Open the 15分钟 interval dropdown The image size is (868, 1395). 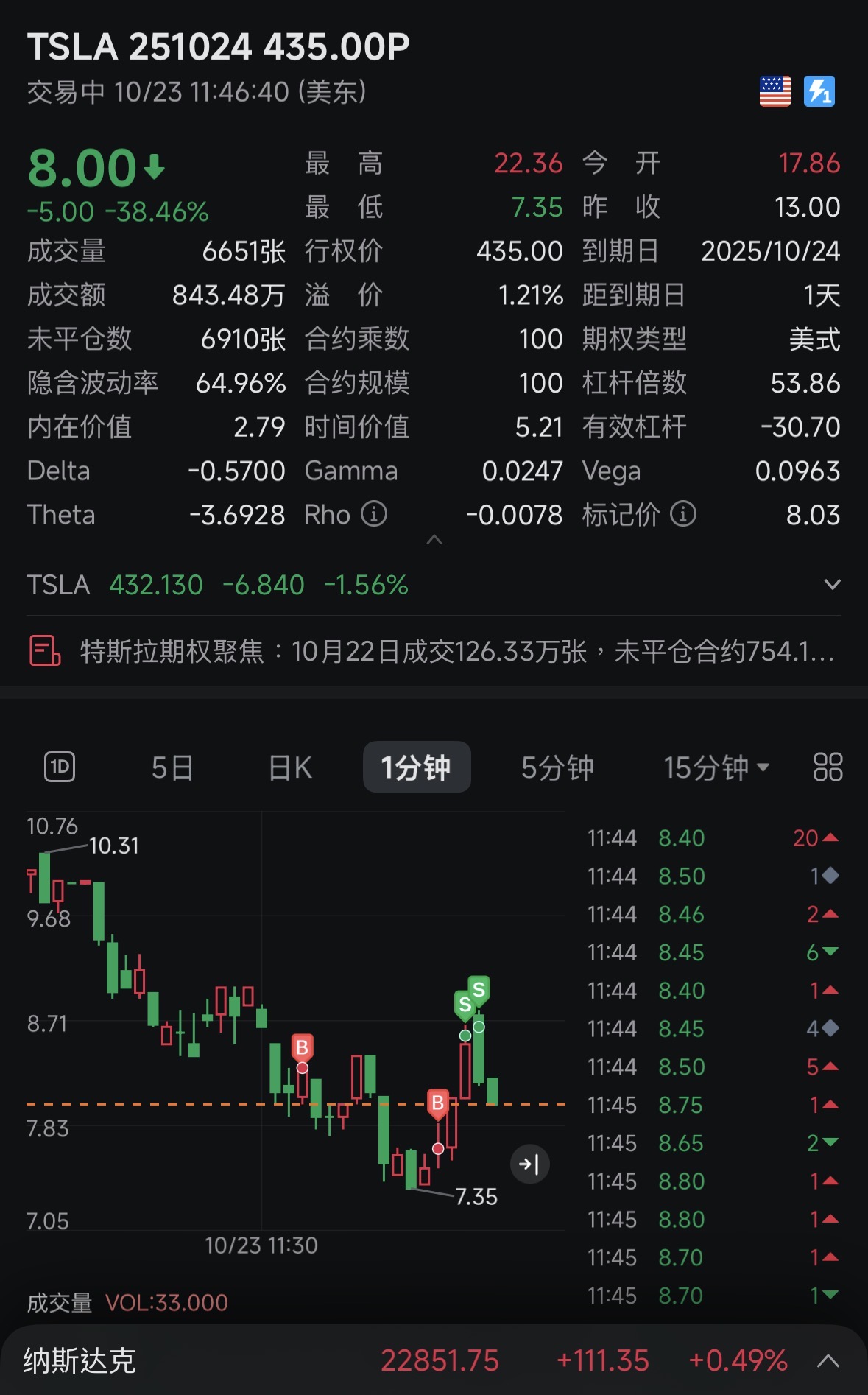pyautogui.click(x=716, y=767)
